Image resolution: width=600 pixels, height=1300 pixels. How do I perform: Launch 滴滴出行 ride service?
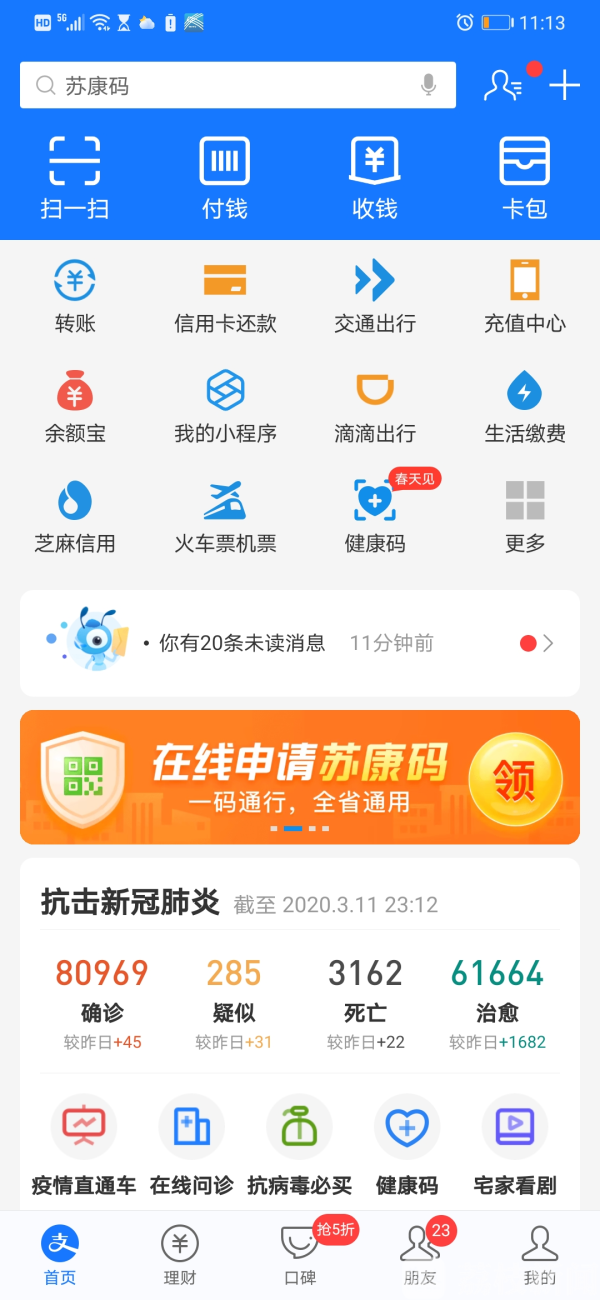(375, 406)
